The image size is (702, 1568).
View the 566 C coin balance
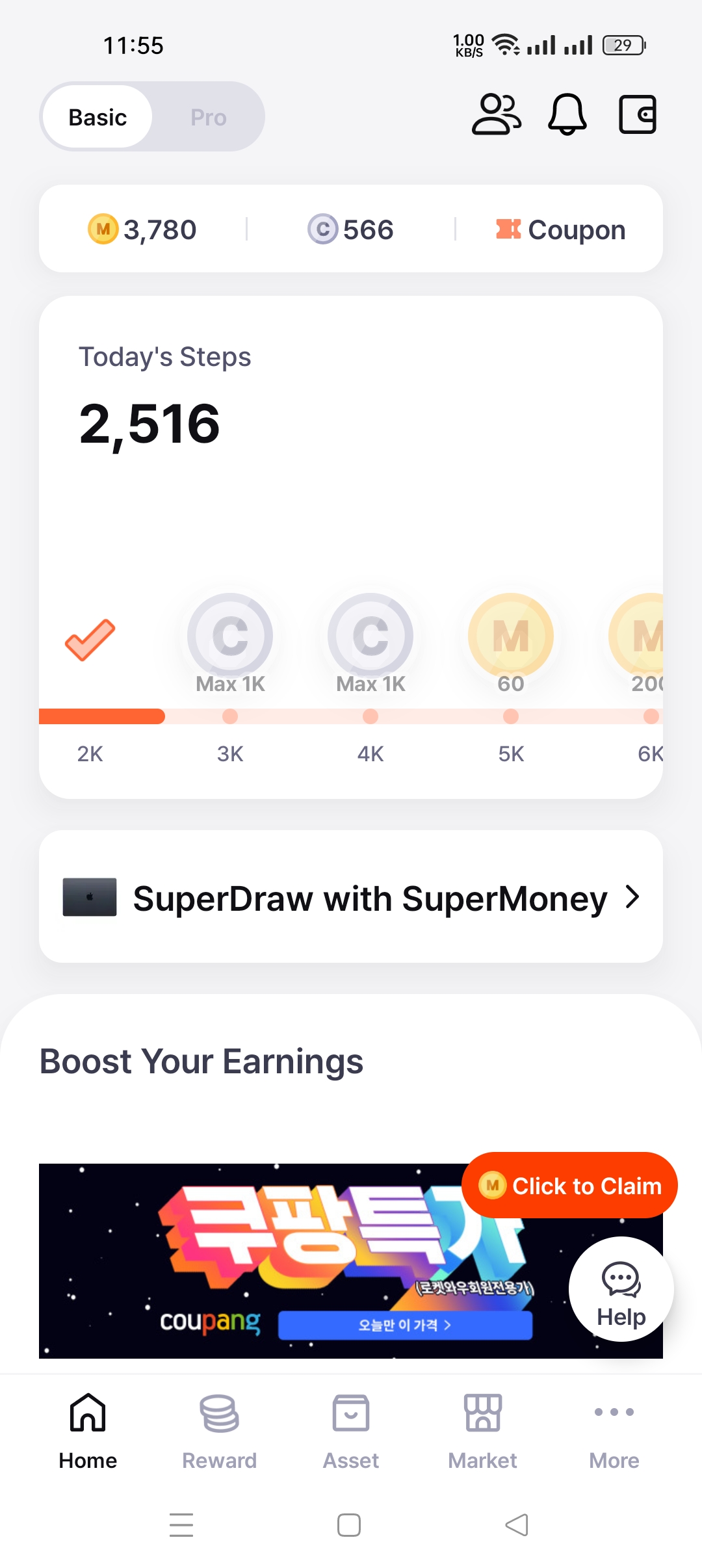coord(351,229)
